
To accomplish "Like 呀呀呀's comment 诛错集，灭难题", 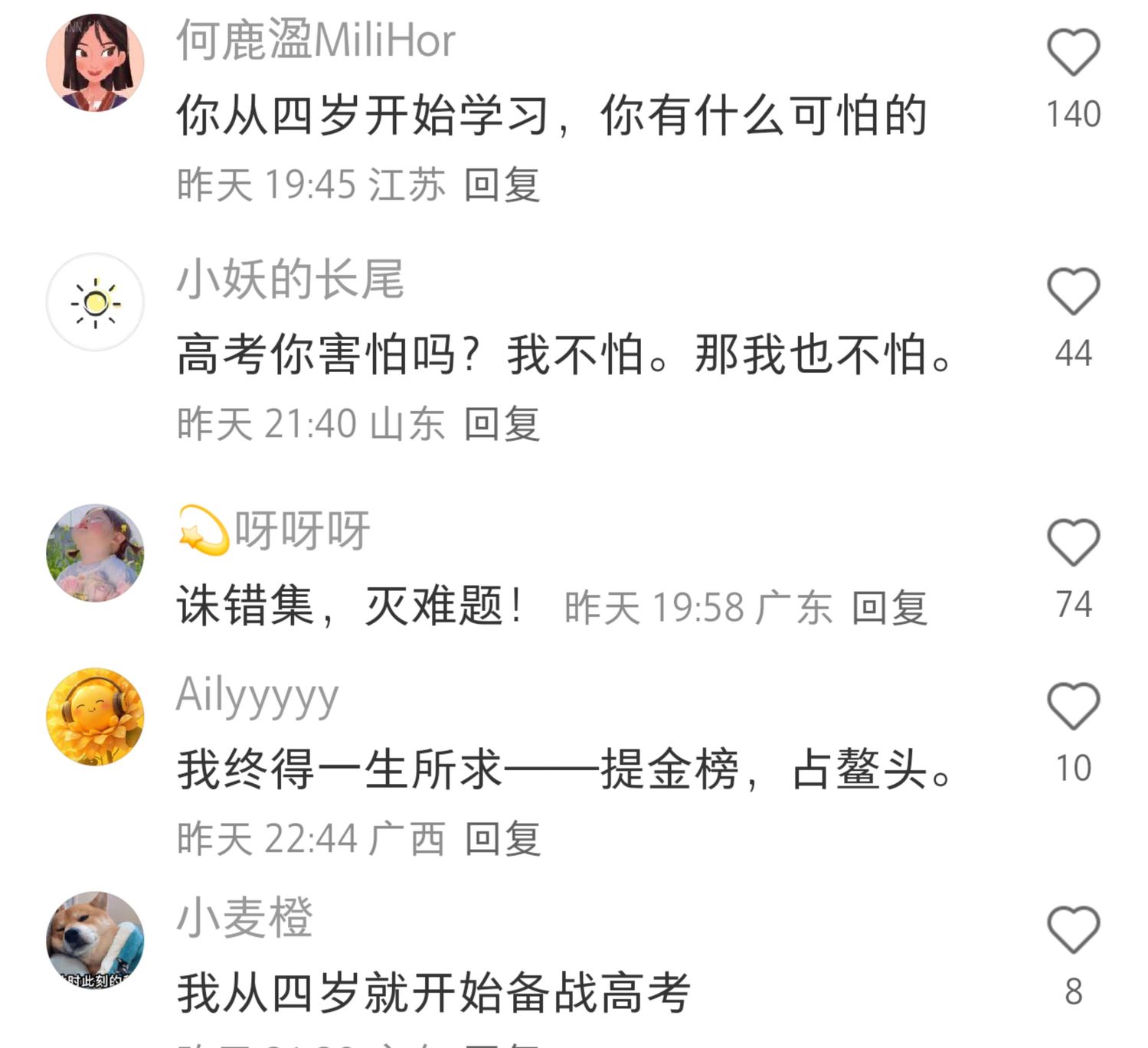I will tap(1073, 543).
